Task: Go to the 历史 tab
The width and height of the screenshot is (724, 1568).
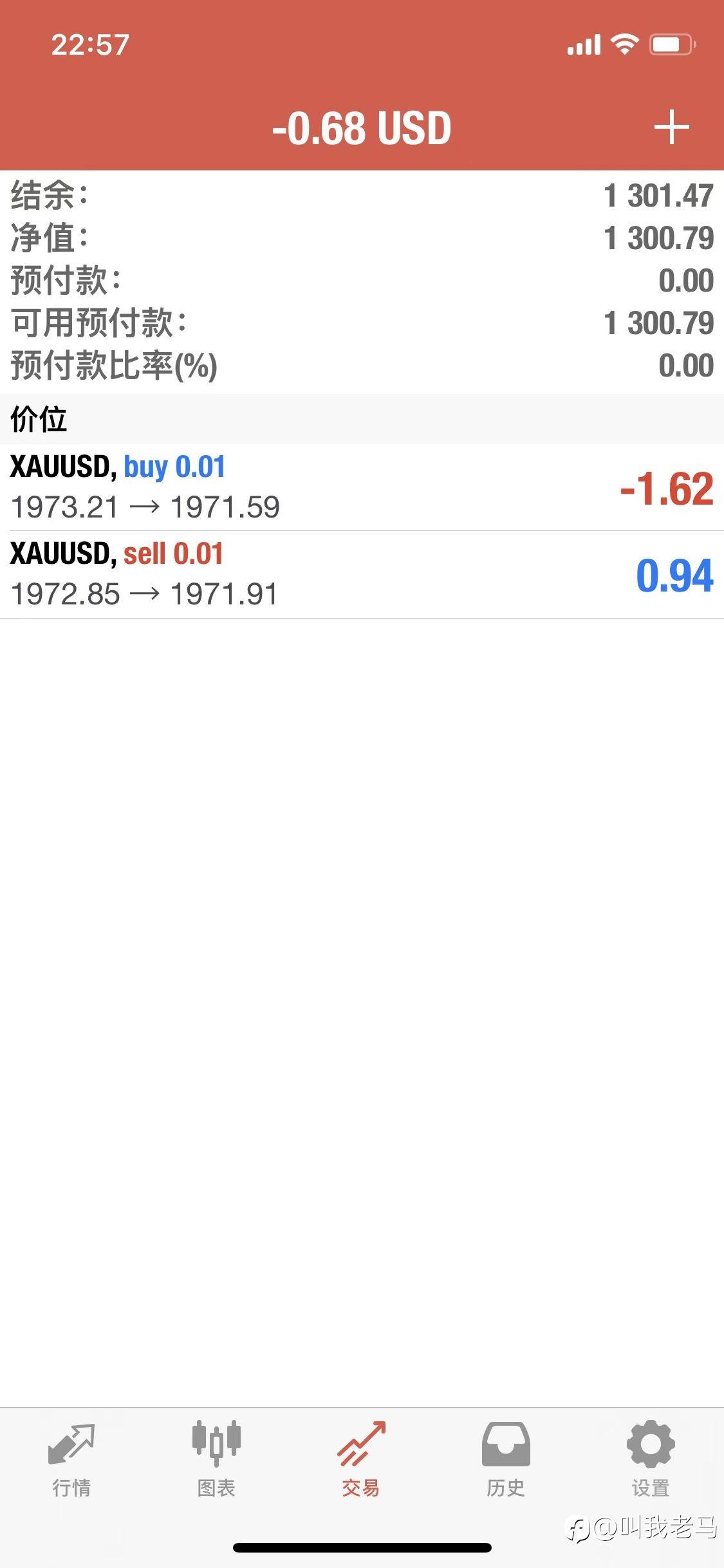Action: pos(506,1460)
